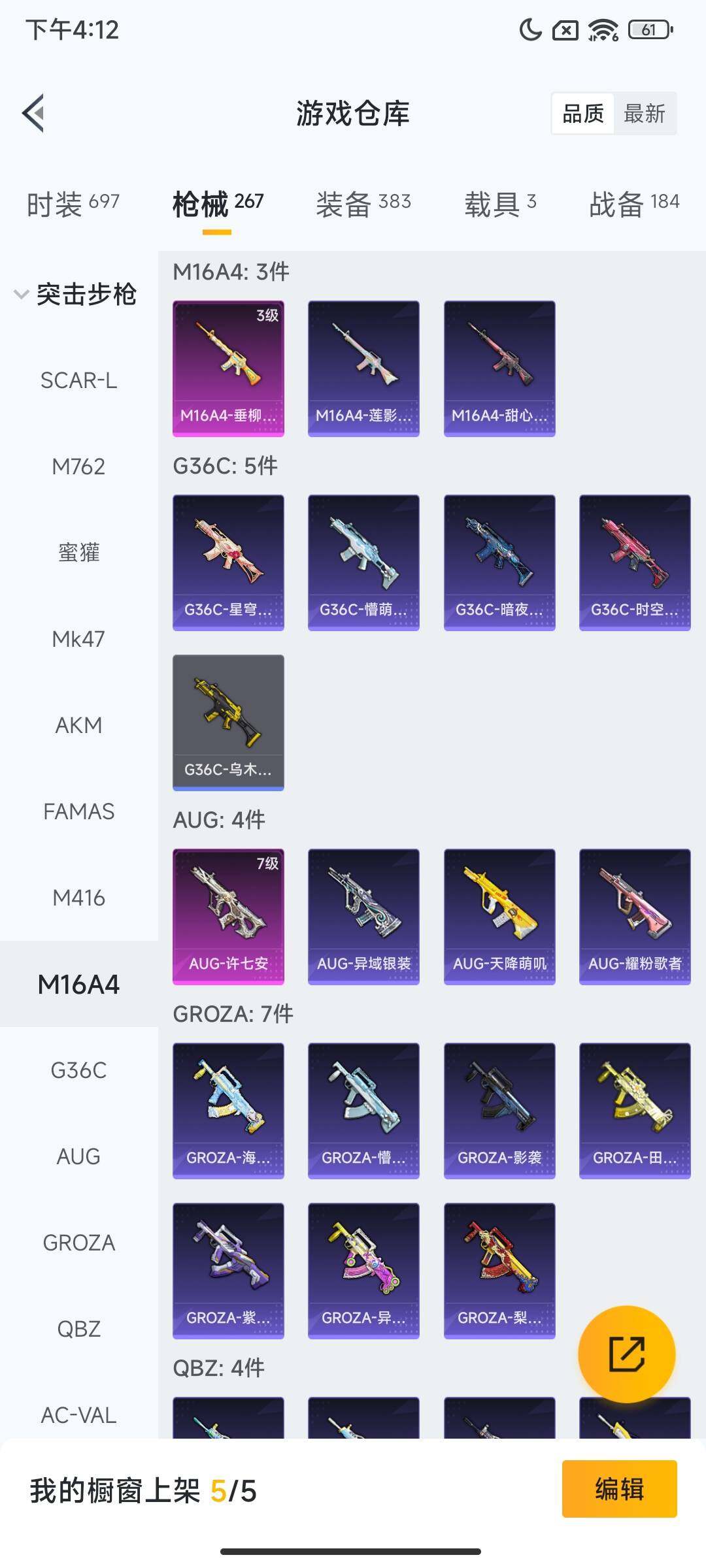The width and height of the screenshot is (706, 1568).
Task: View the AUG-许七安 skin
Action: click(x=228, y=916)
